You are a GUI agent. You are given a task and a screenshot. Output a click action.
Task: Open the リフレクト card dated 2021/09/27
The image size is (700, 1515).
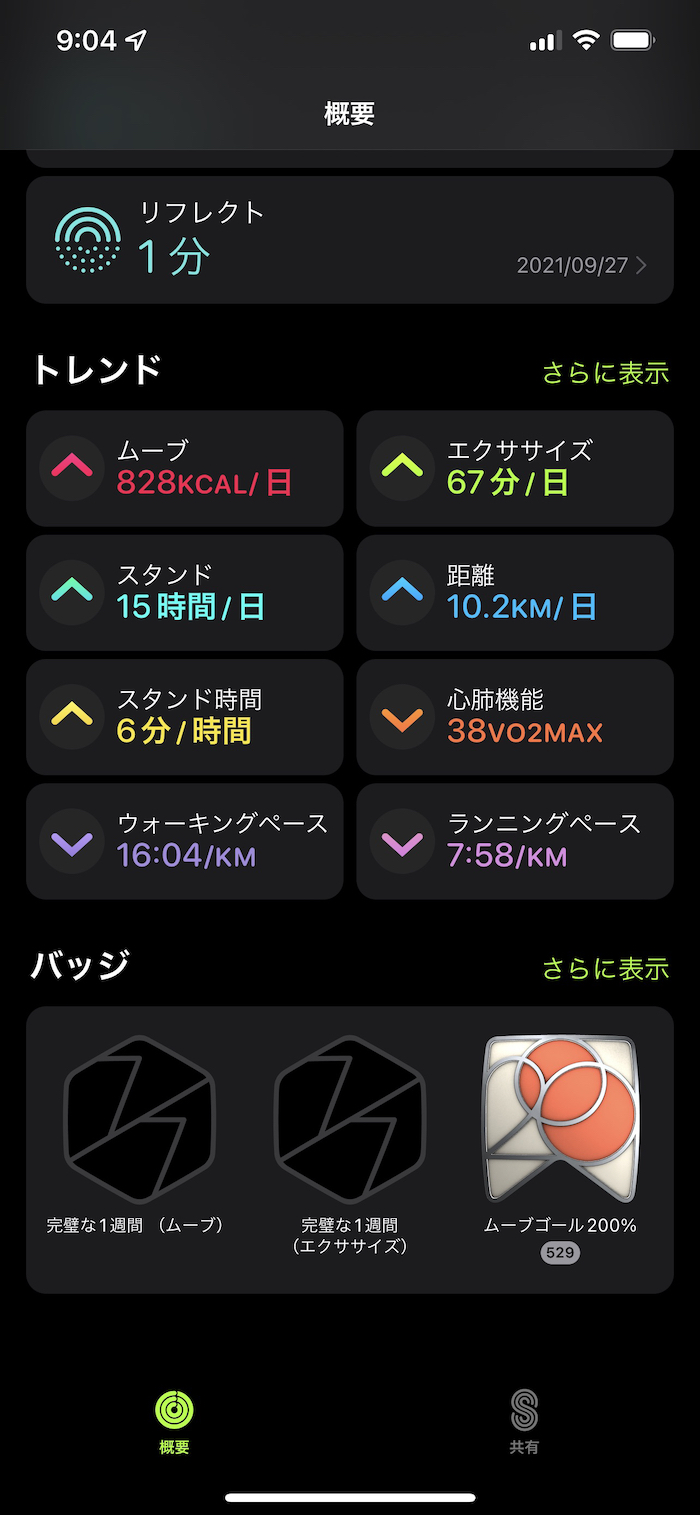(350, 240)
